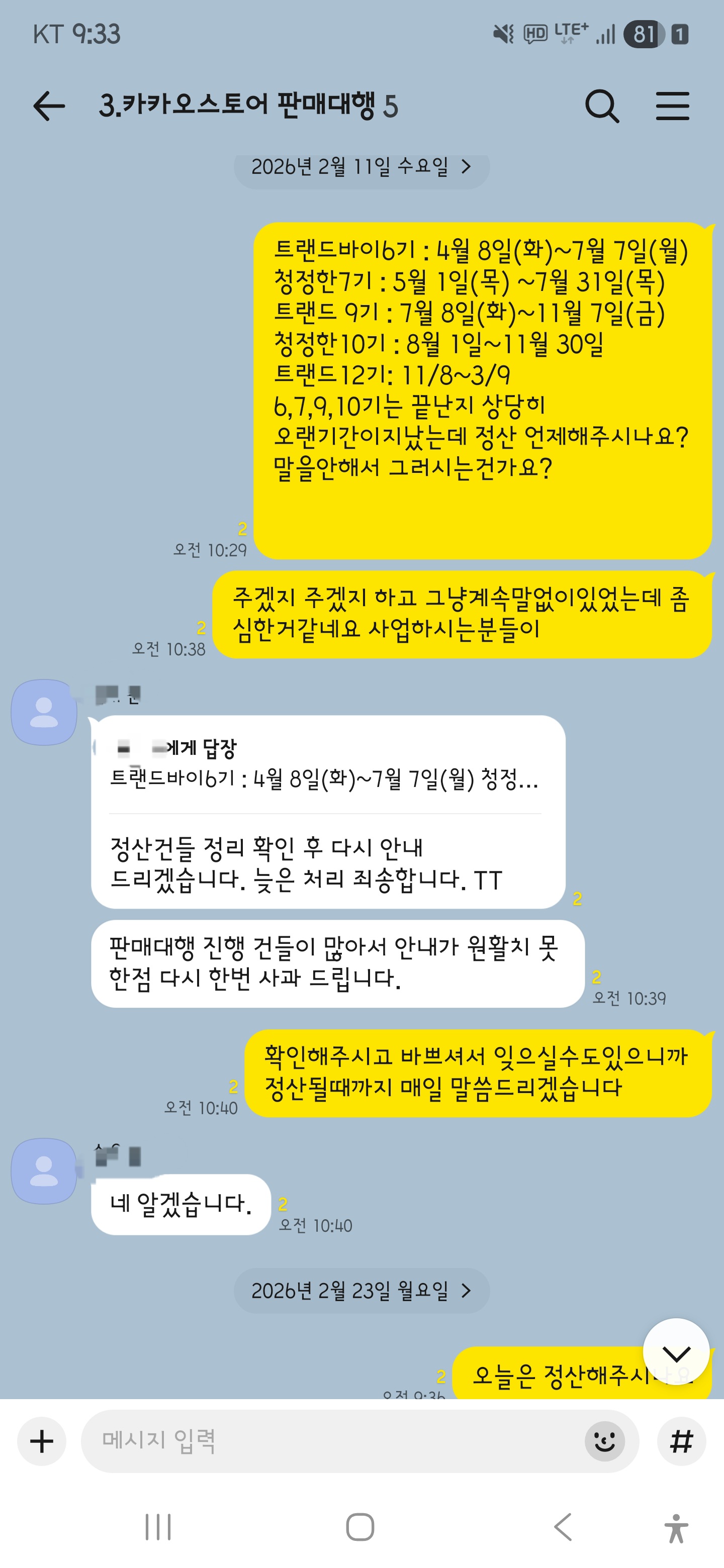
Task: Go back from the 카카오스토어 판매대행 chat
Action: pyautogui.click(x=49, y=106)
